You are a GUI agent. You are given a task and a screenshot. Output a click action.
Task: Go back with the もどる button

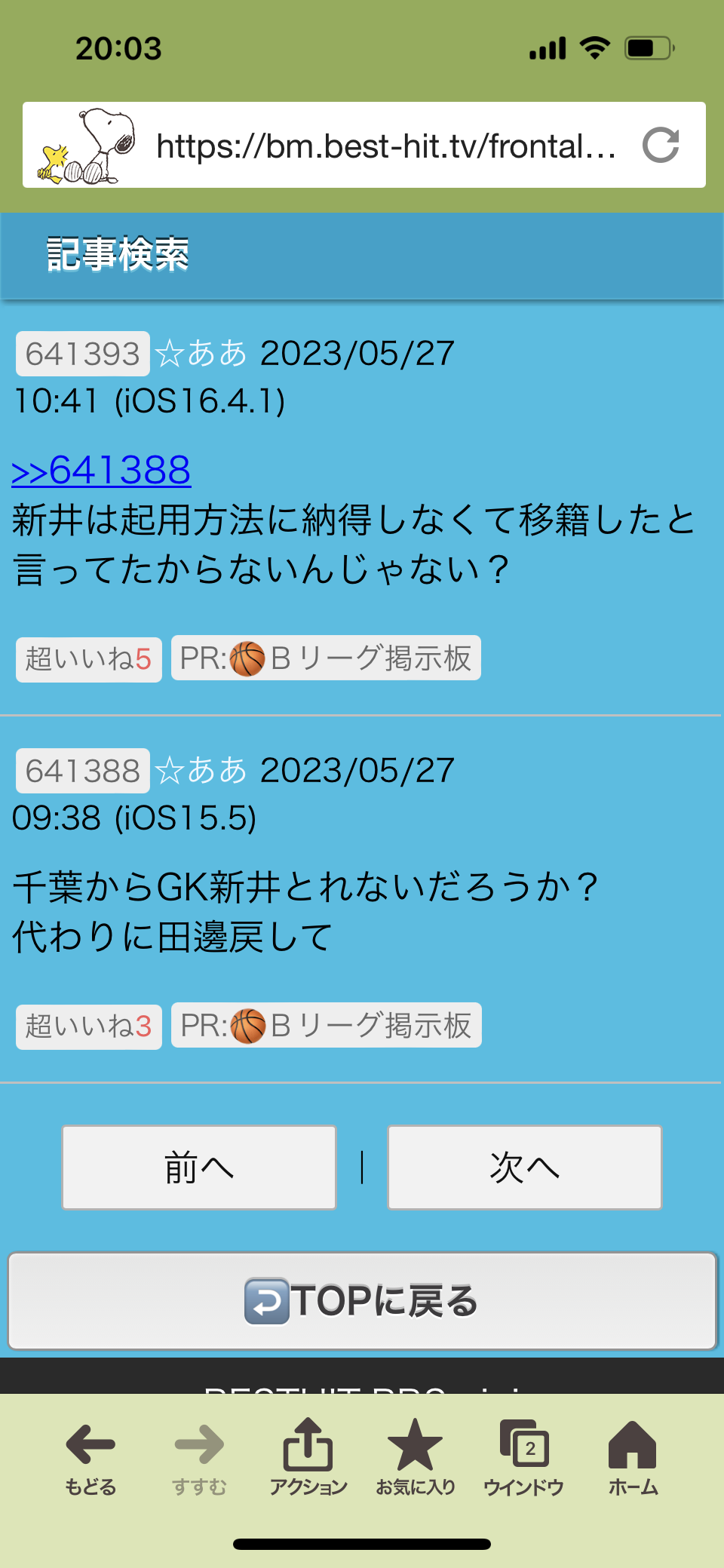click(90, 1457)
